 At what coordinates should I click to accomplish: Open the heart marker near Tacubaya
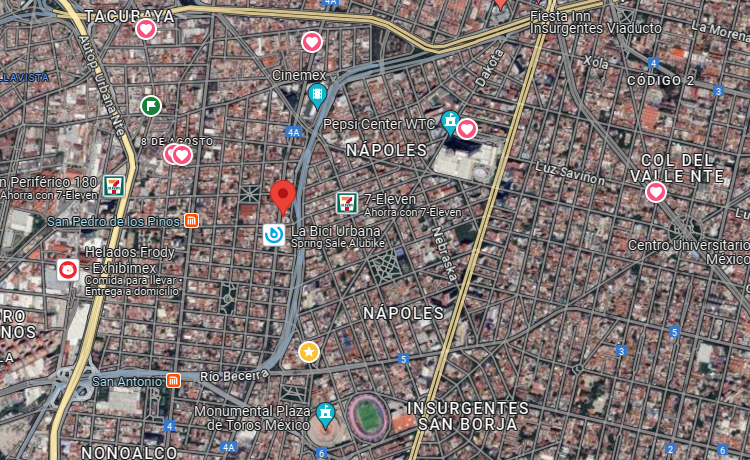146,29
